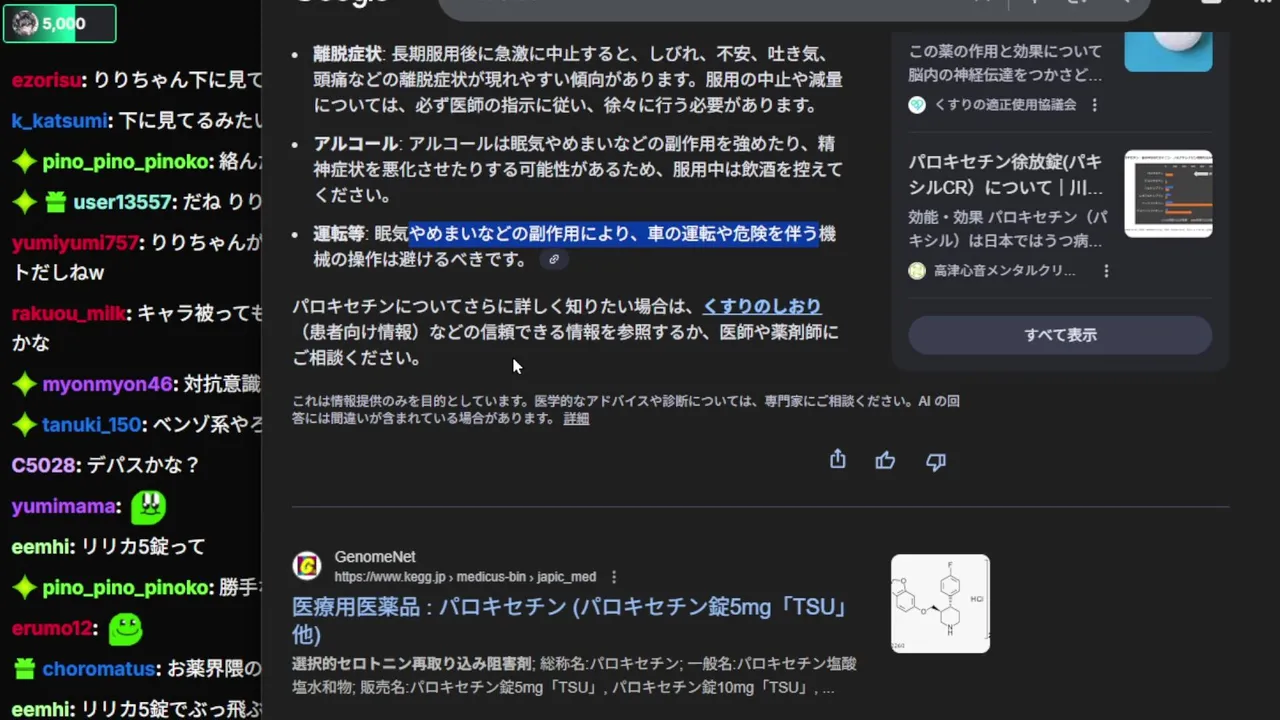Open the GenomeNet パロキセチン search result
Viewport: 1280px width, 720px height.
[570, 620]
